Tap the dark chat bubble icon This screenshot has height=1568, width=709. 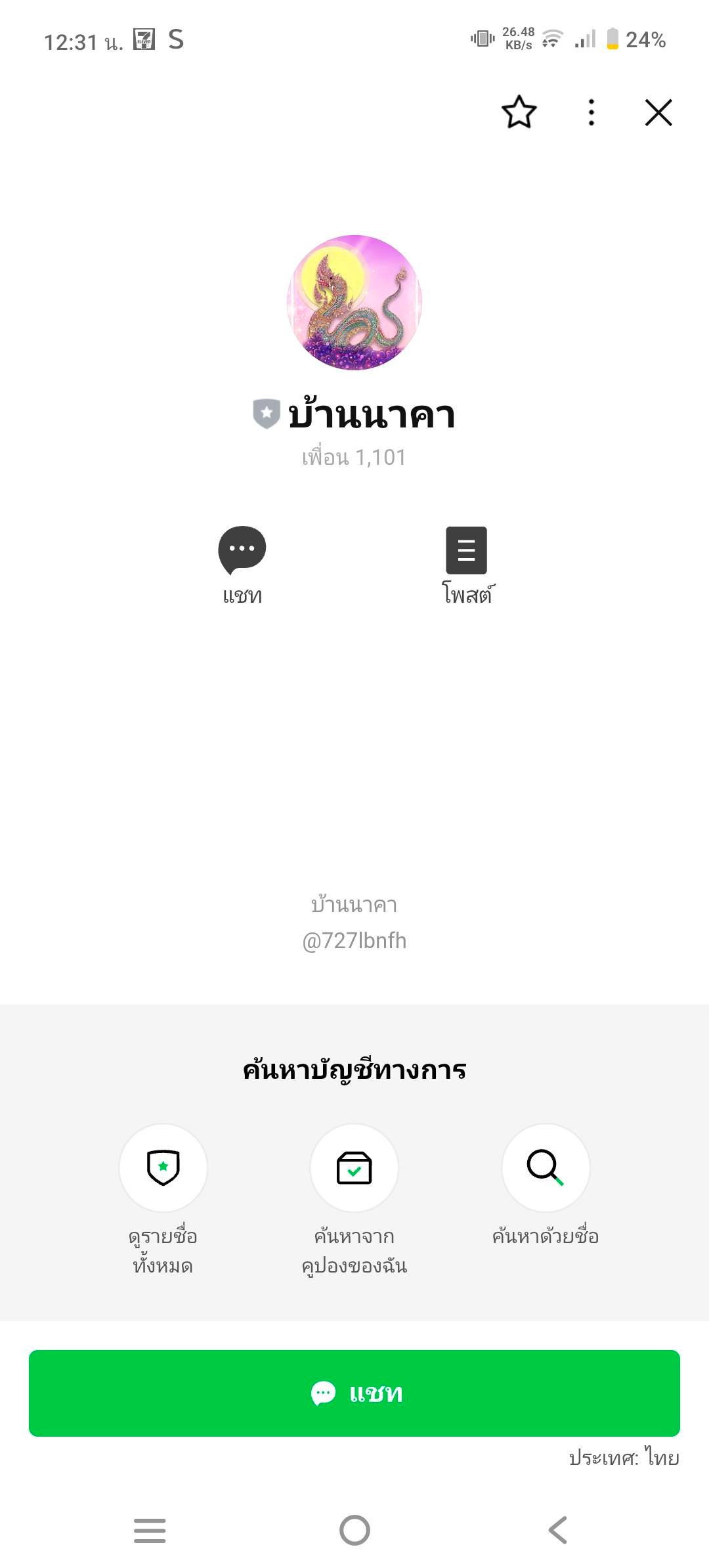(242, 550)
